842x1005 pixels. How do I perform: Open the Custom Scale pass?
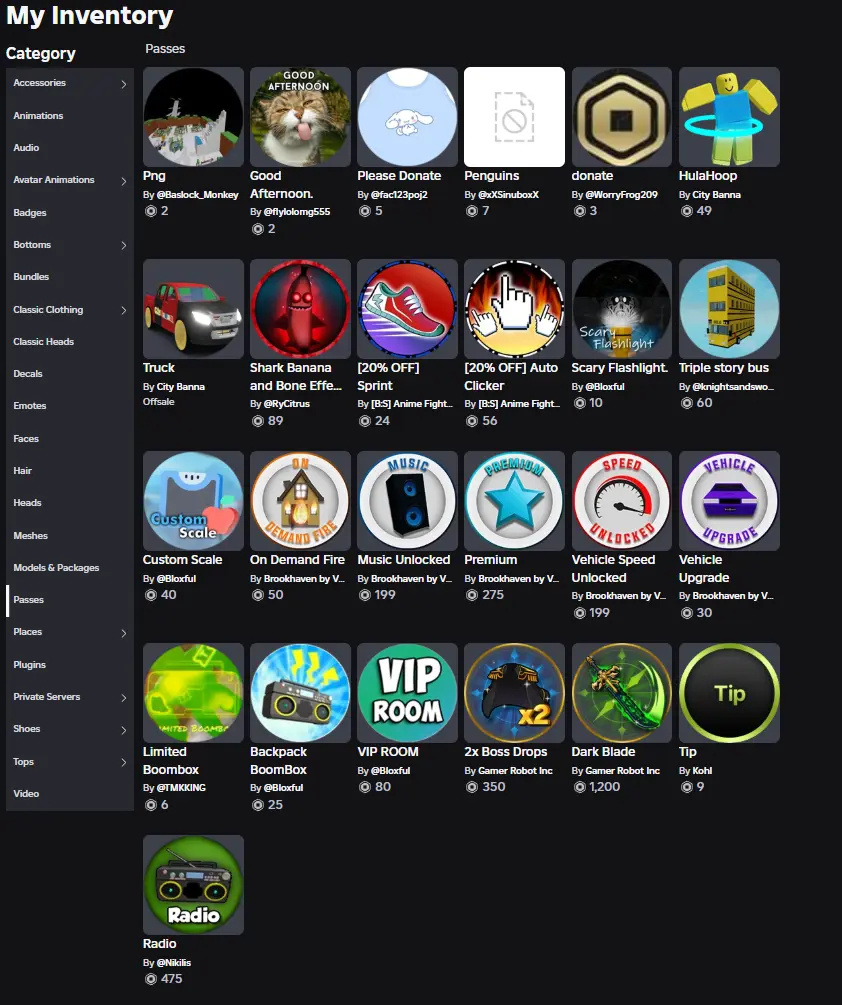coord(193,501)
